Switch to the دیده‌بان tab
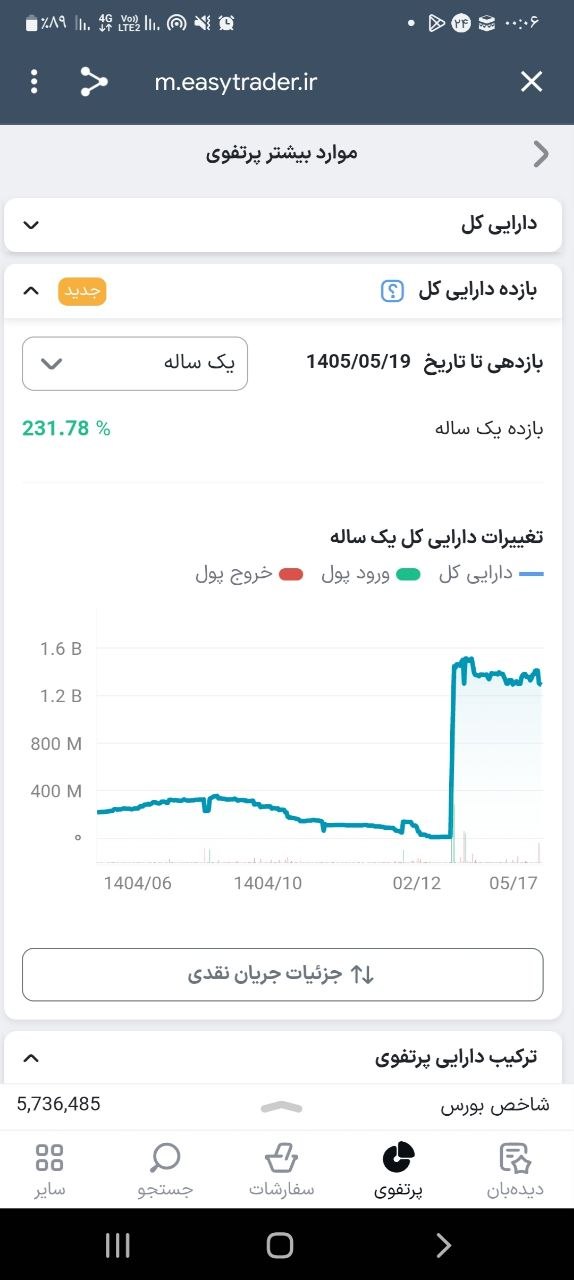Viewport: 574px width, 1280px height. pos(515,1170)
